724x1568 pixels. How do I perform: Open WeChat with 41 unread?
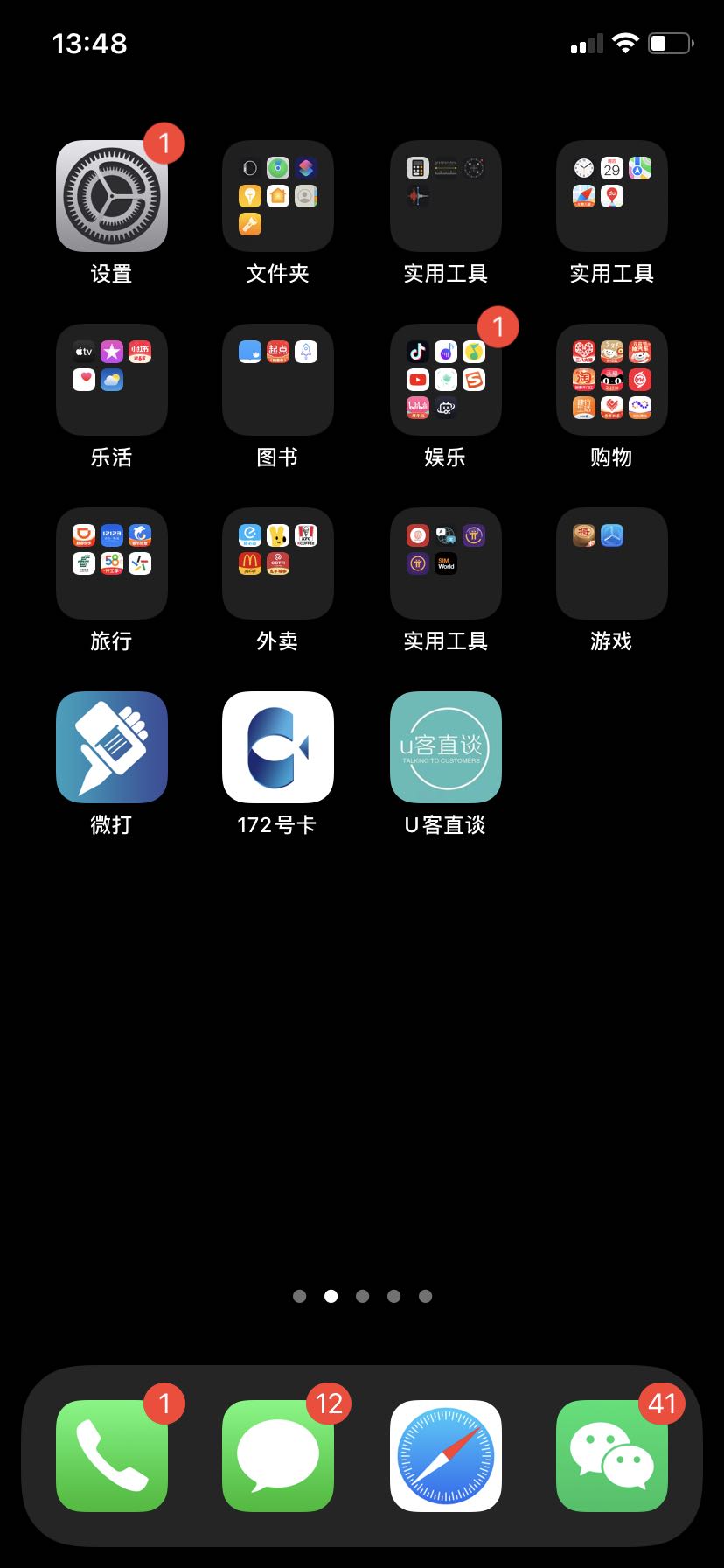pos(612,1456)
